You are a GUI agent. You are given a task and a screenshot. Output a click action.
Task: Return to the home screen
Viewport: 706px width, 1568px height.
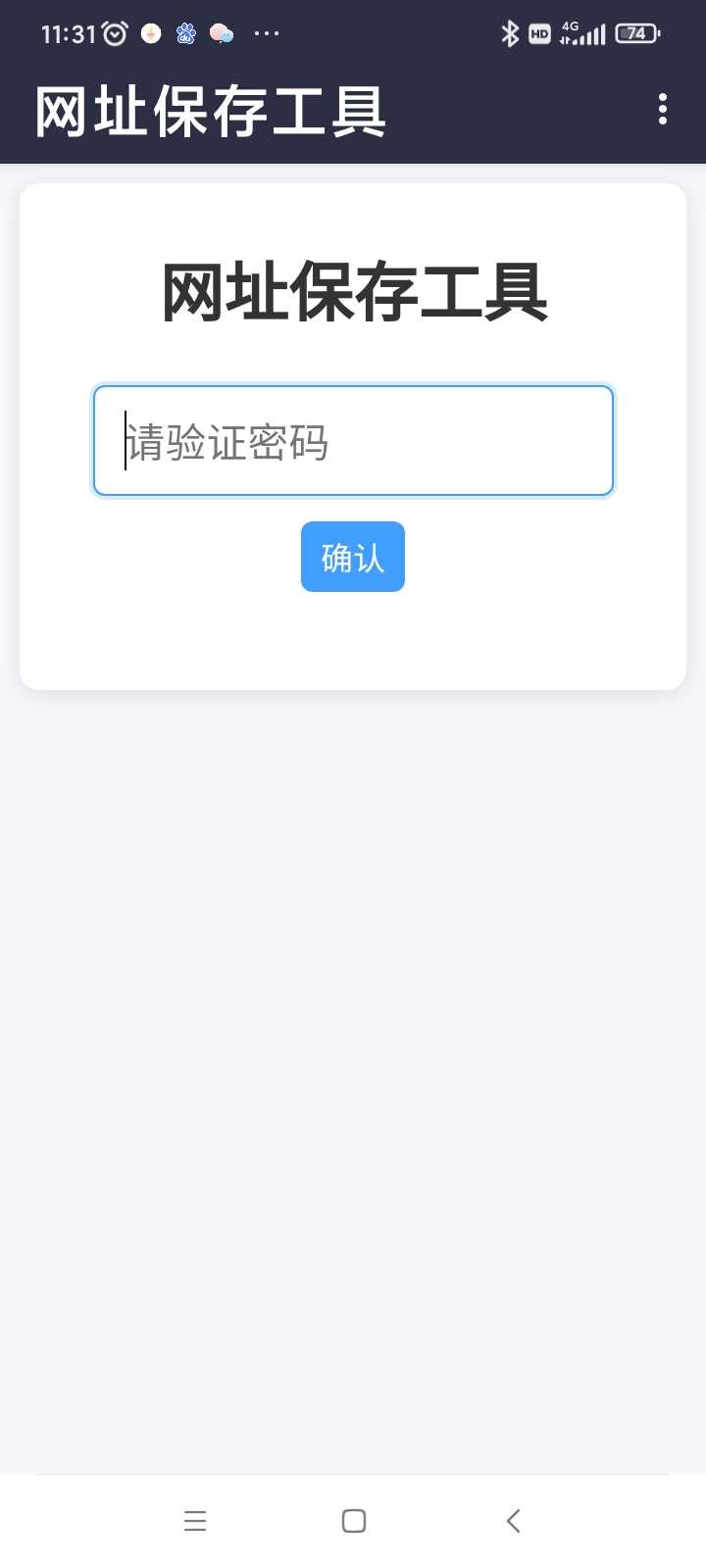tap(354, 1521)
